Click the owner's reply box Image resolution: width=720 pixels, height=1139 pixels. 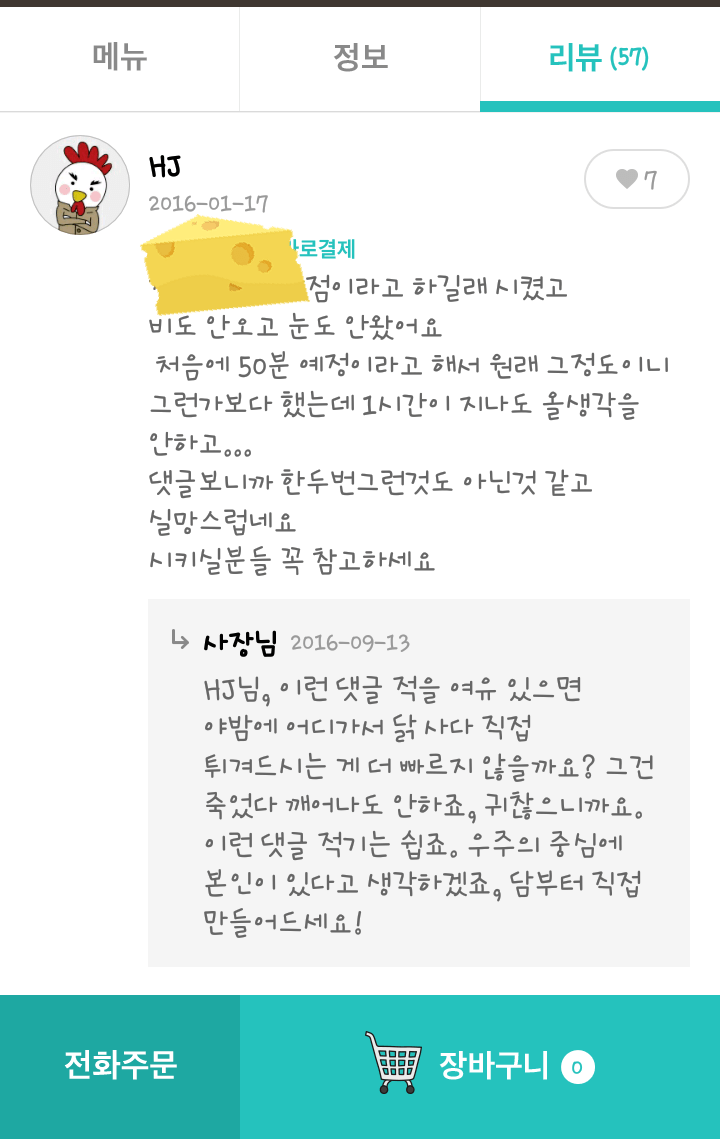pos(417,780)
